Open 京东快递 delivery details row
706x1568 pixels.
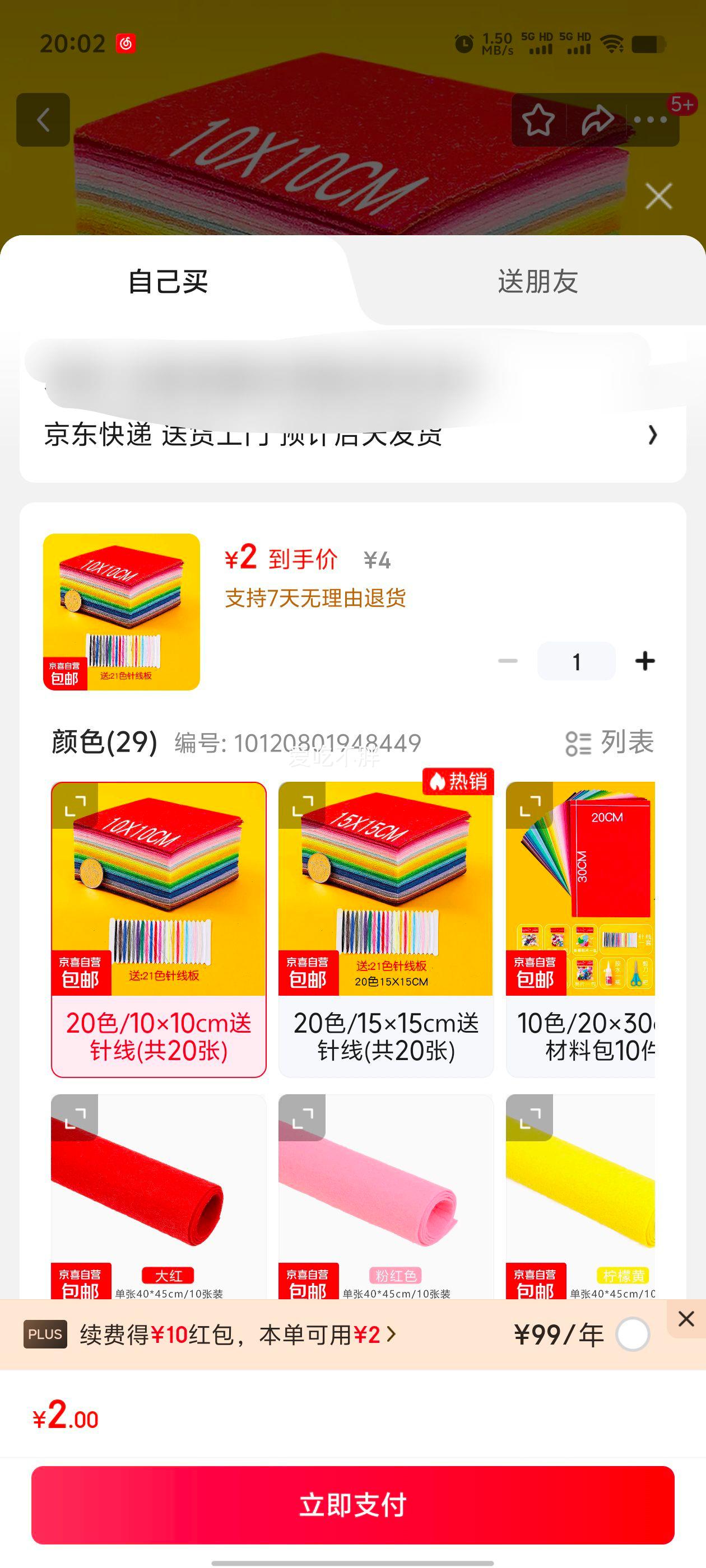tap(352, 435)
